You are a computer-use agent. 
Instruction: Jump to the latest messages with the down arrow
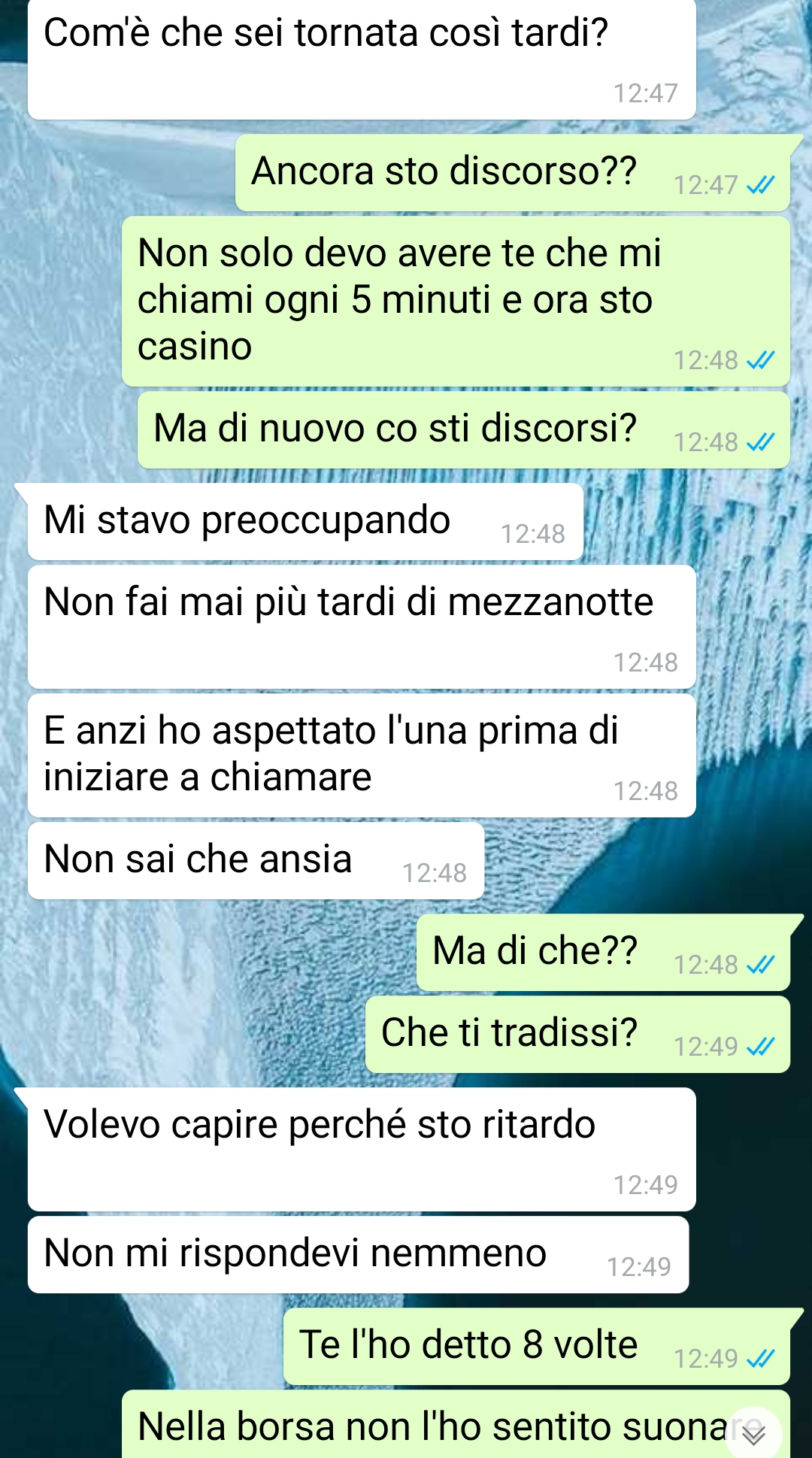753,1434
